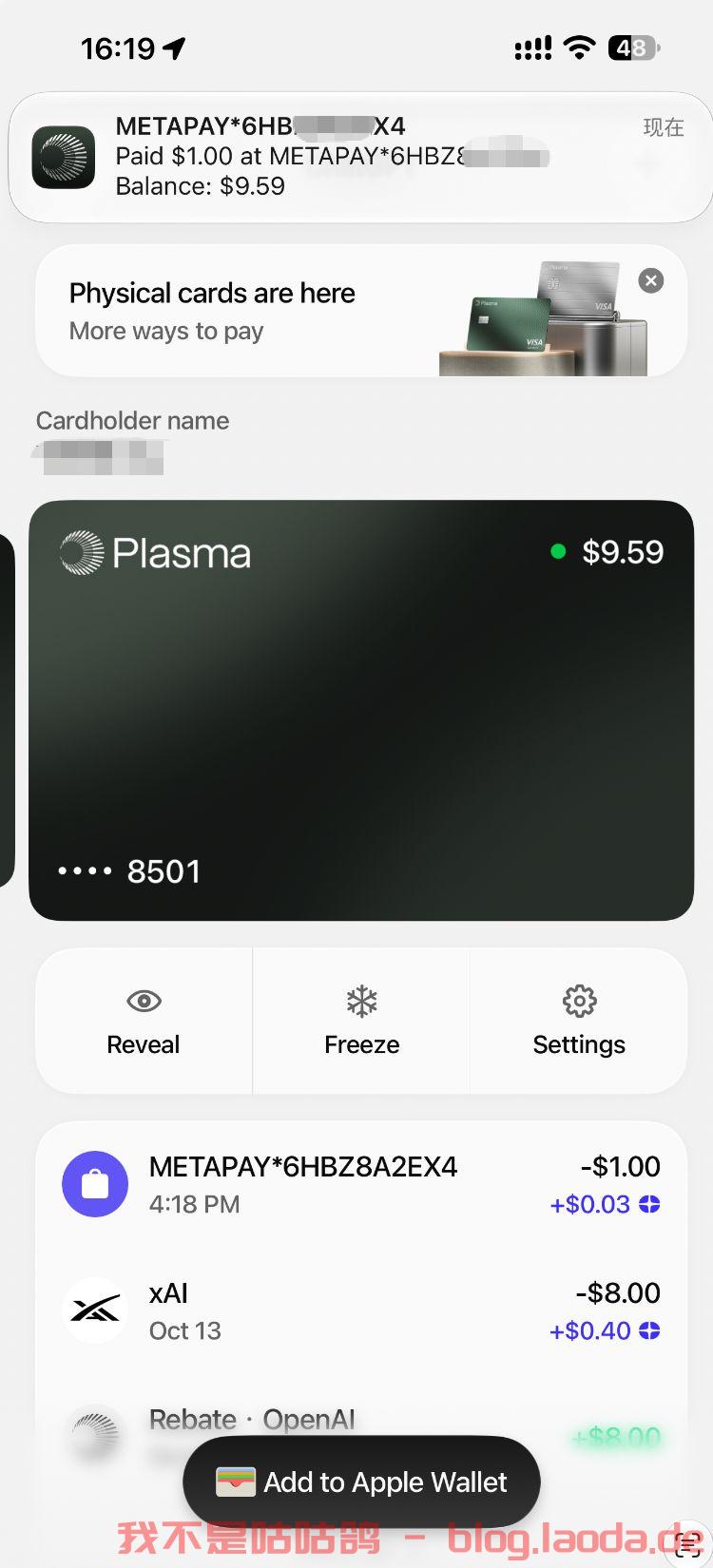This screenshot has width=713, height=1568.
Task: Reveal the card details
Action: 144,1021
